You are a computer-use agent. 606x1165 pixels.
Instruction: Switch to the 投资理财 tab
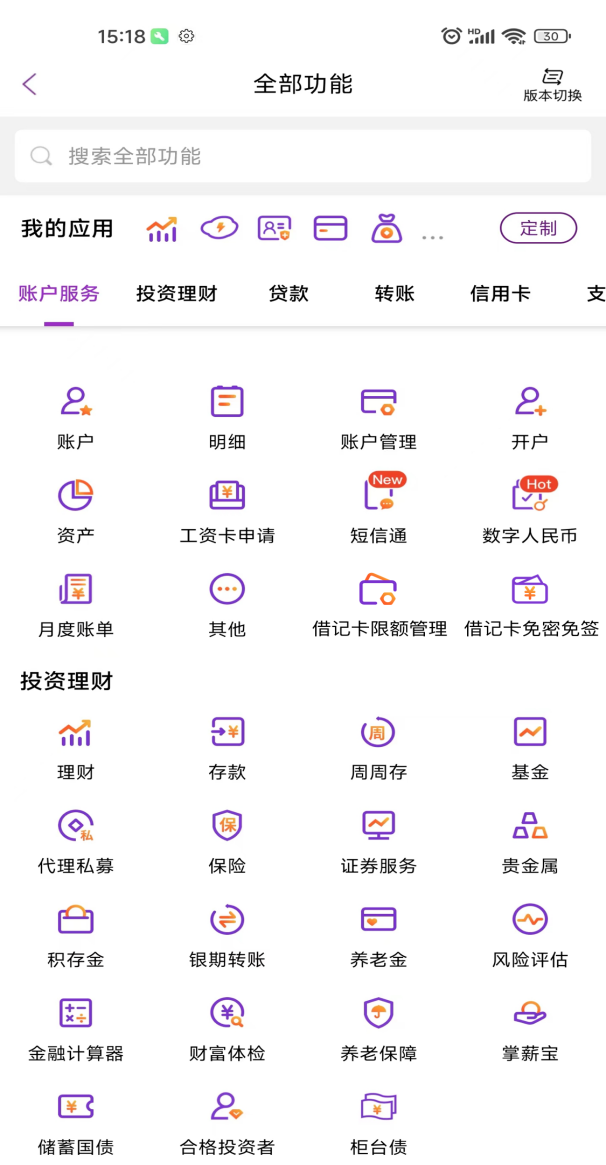point(177,294)
